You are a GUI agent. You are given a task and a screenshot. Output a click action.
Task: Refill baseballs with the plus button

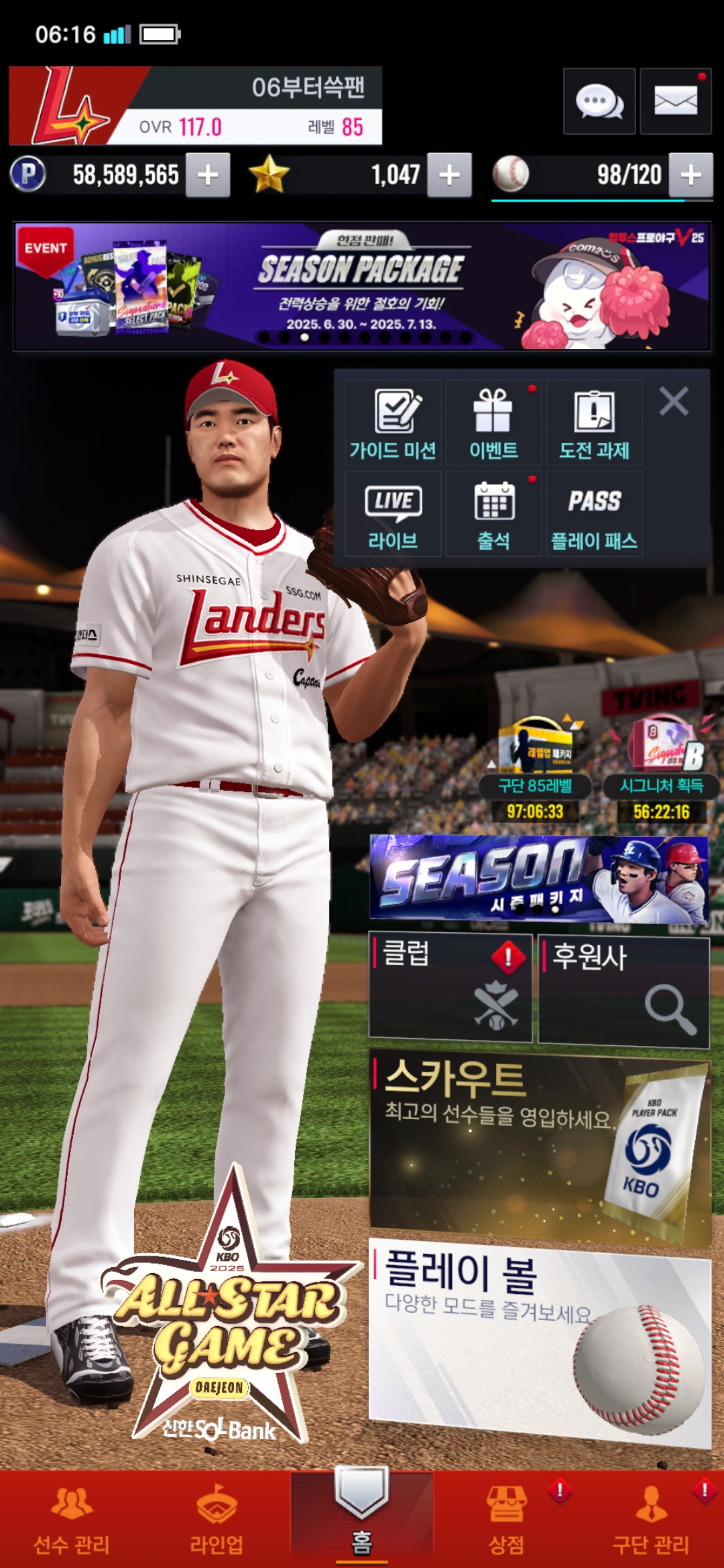pyautogui.click(x=691, y=175)
